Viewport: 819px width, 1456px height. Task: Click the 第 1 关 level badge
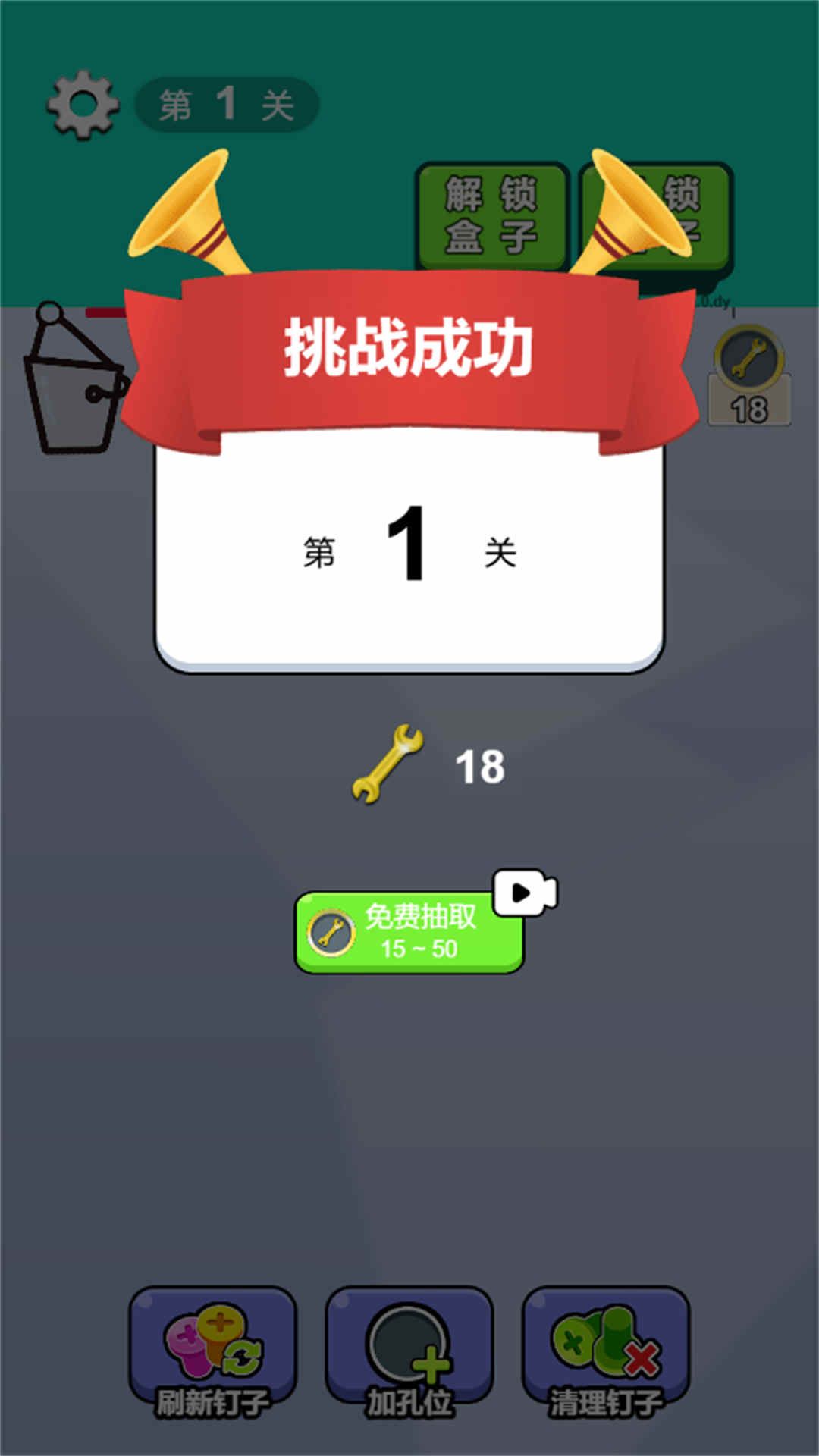click(227, 102)
